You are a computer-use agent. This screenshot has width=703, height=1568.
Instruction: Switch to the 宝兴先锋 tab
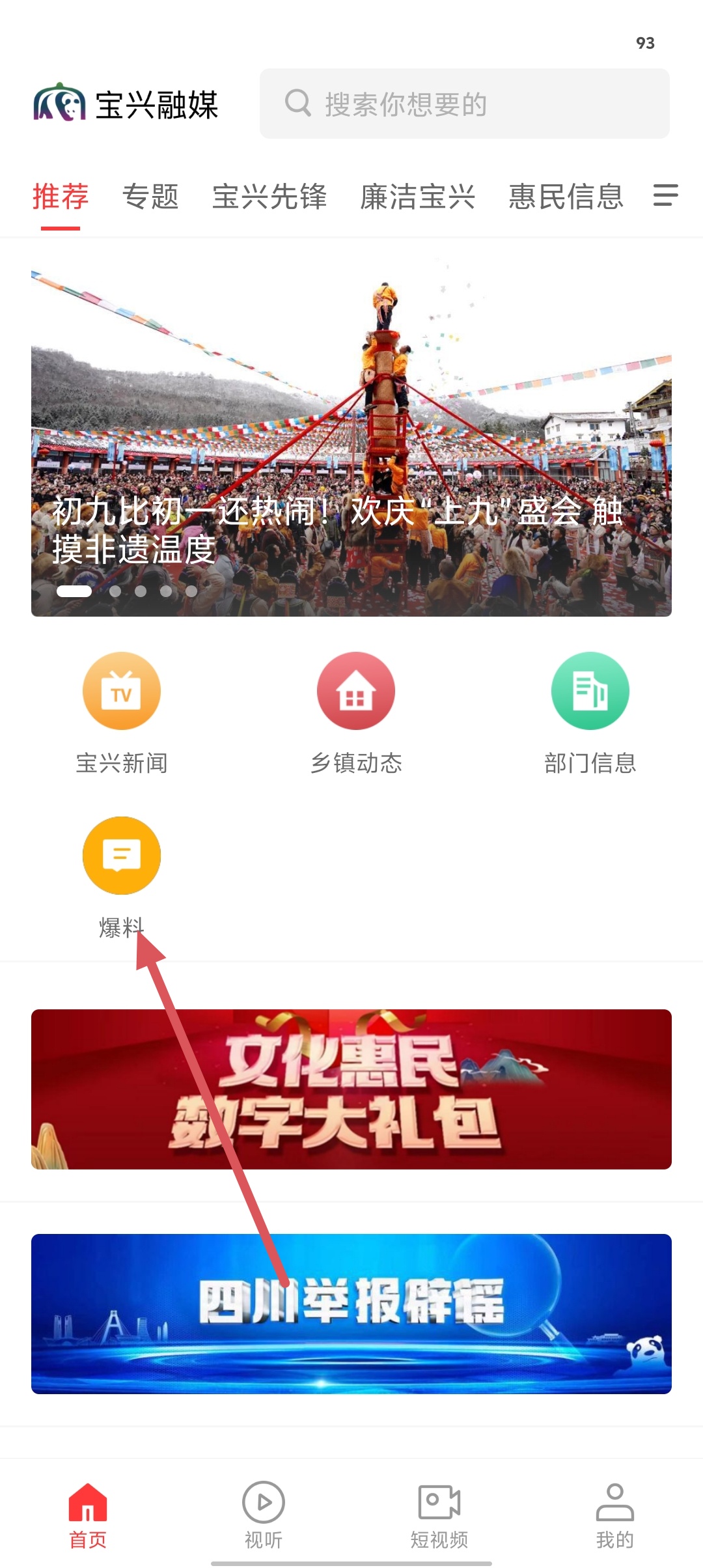(x=269, y=197)
